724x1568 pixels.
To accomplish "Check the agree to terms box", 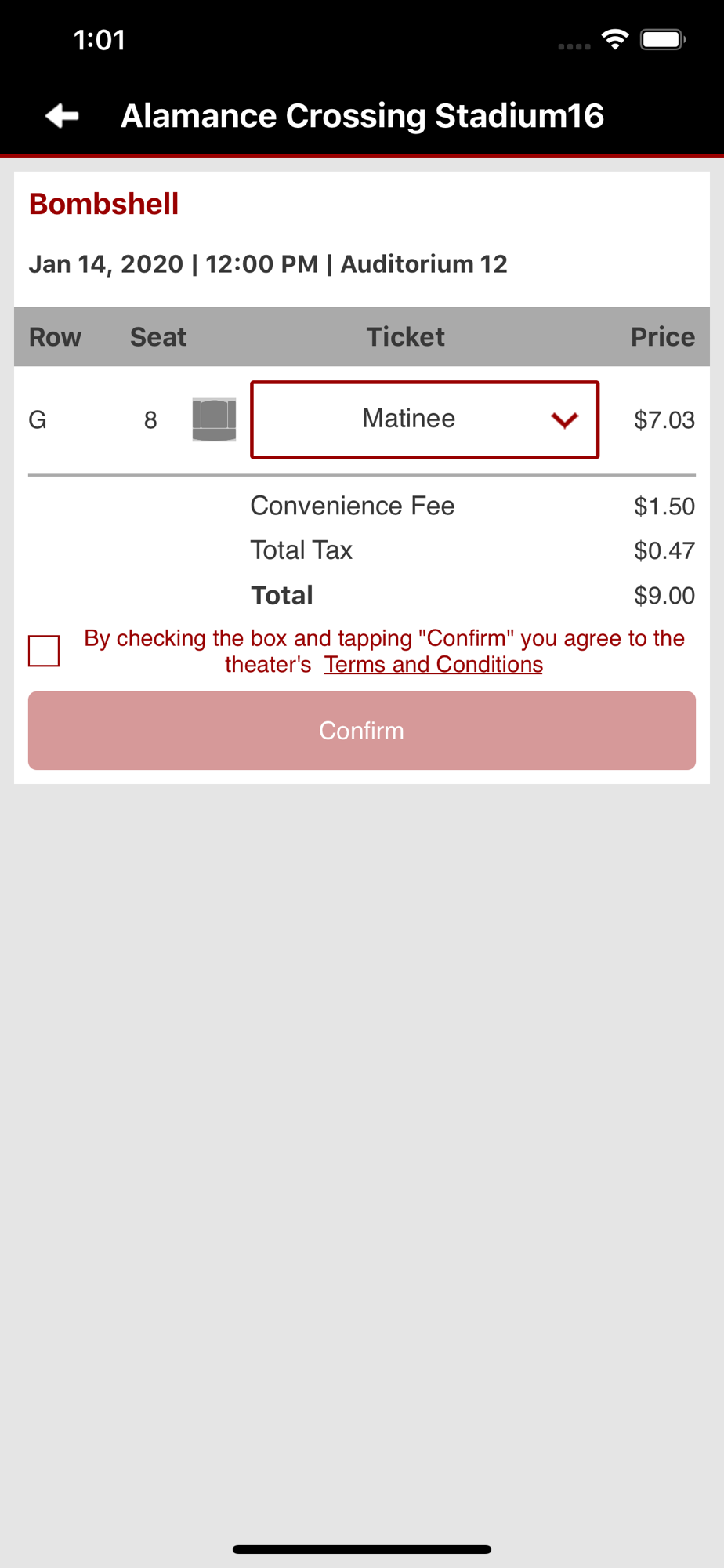I will pyautogui.click(x=44, y=651).
